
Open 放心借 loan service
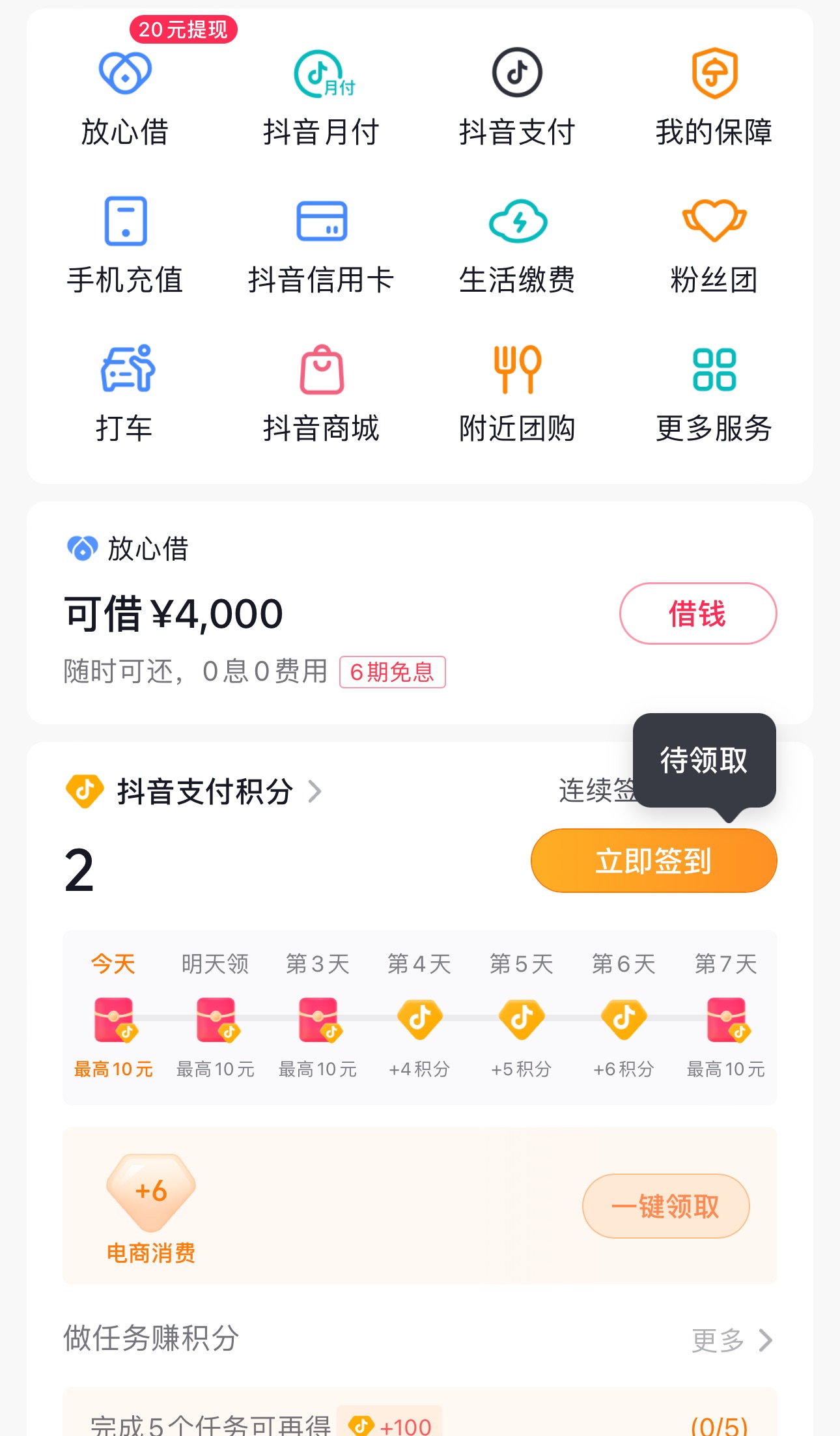point(125,98)
